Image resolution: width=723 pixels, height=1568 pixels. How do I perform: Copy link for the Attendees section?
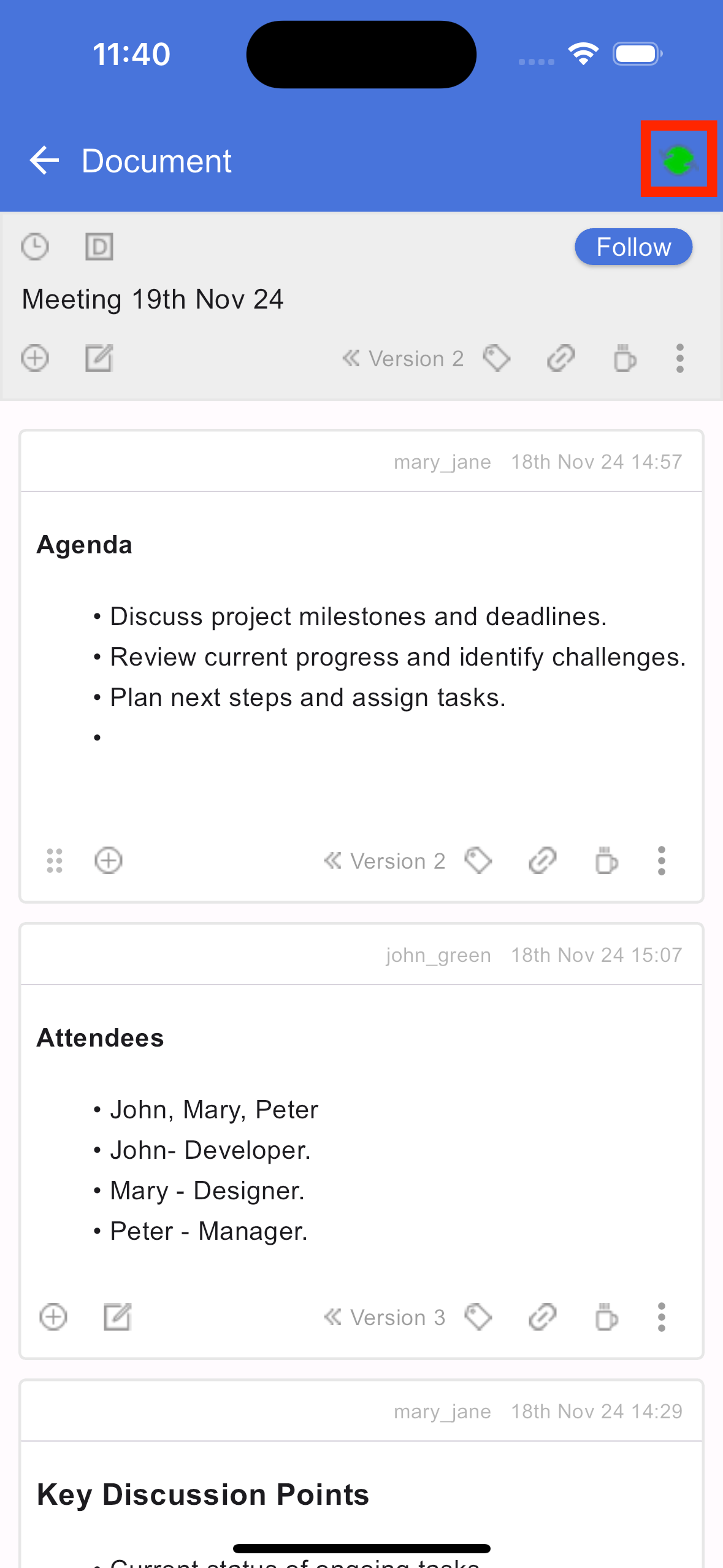pos(542,1317)
